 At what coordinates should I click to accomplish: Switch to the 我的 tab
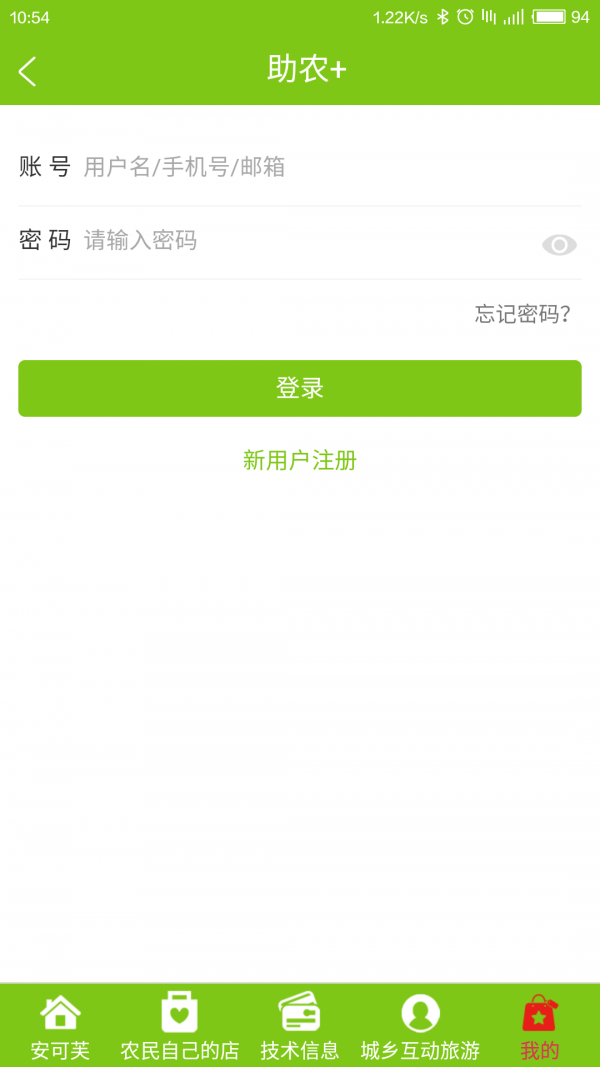[x=540, y=1026]
